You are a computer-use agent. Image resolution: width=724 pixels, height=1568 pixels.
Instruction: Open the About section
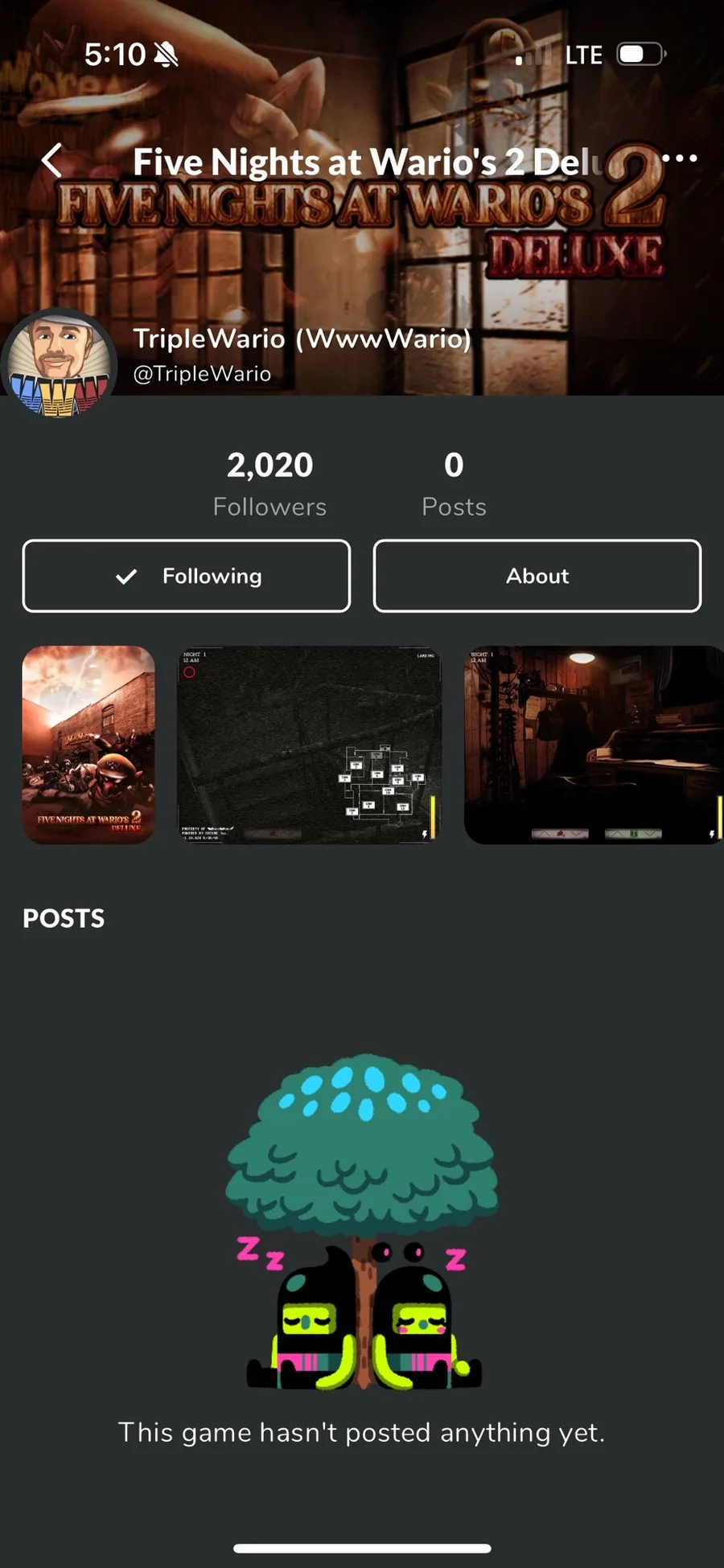tap(537, 576)
